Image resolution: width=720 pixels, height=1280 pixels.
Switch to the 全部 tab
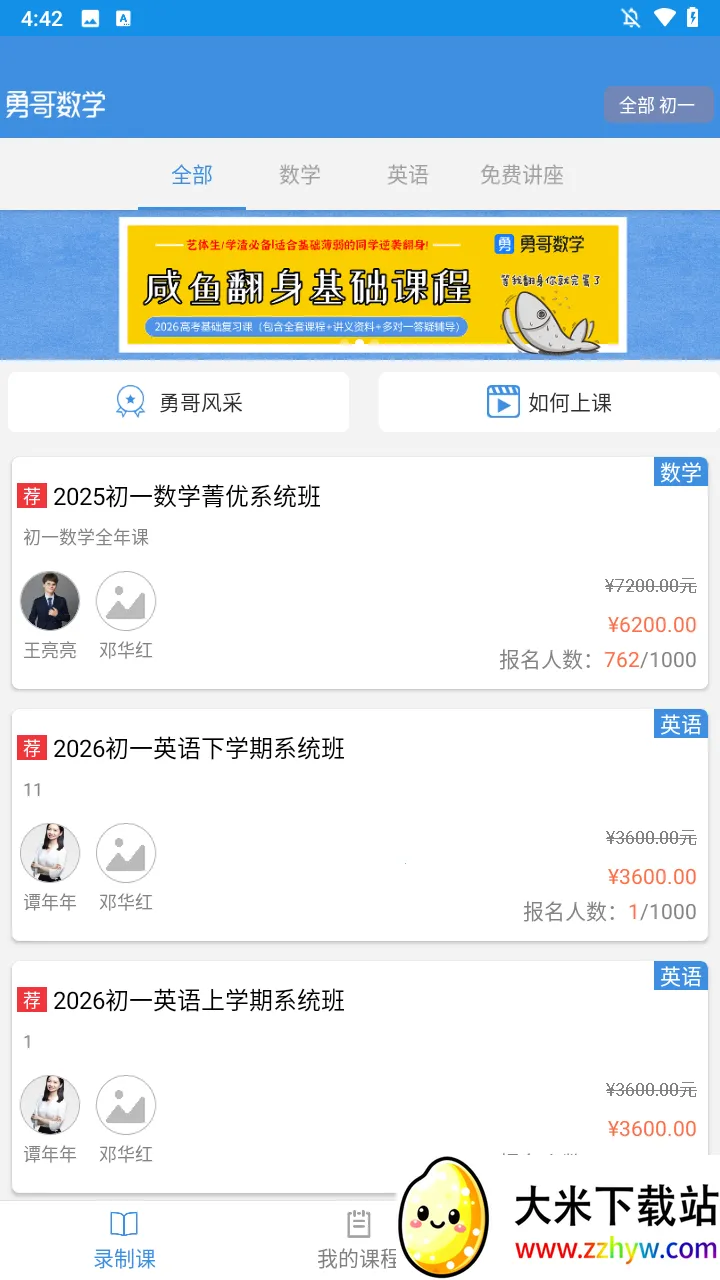click(x=192, y=175)
